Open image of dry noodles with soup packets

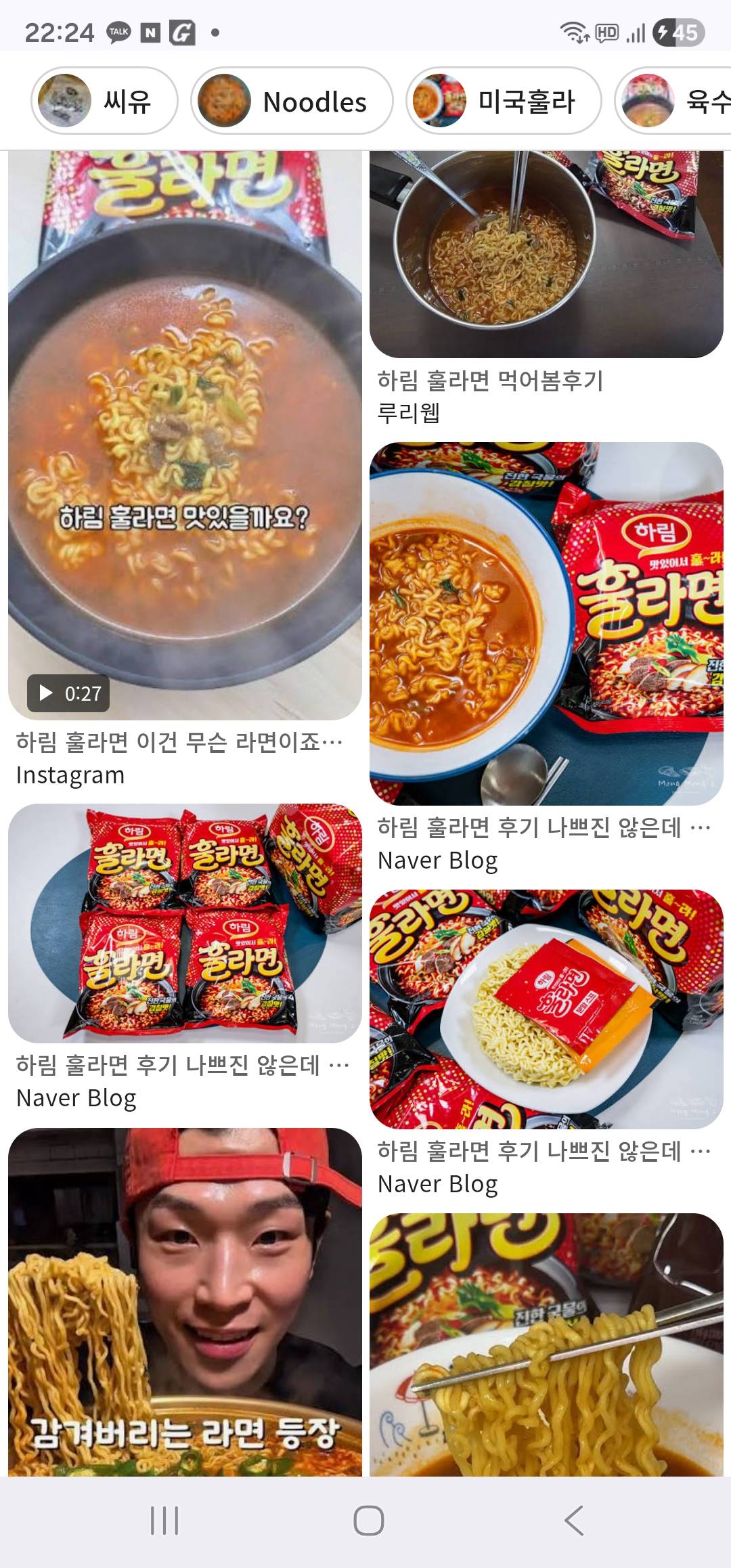coord(546,1009)
